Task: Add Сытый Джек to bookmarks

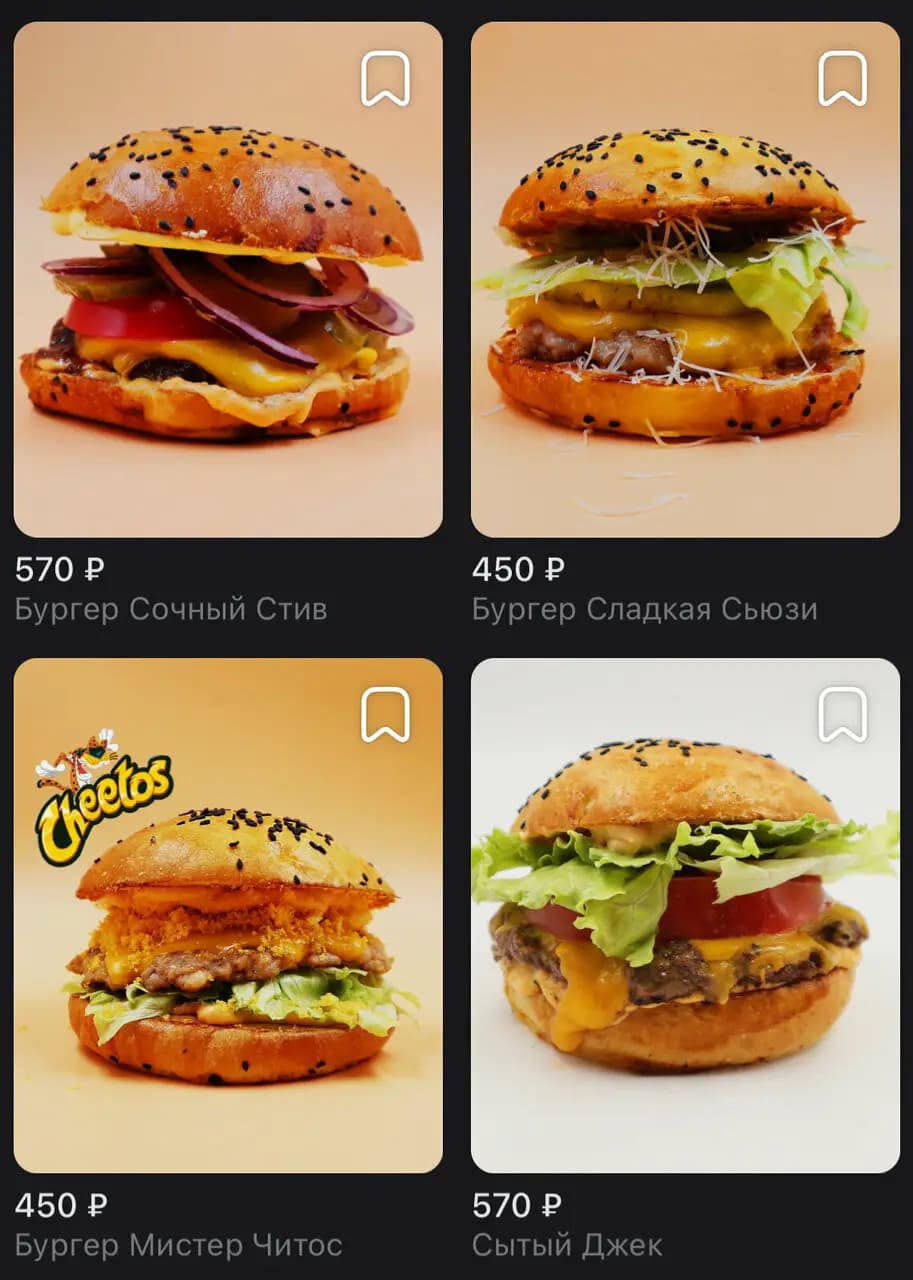Action: tap(842, 714)
